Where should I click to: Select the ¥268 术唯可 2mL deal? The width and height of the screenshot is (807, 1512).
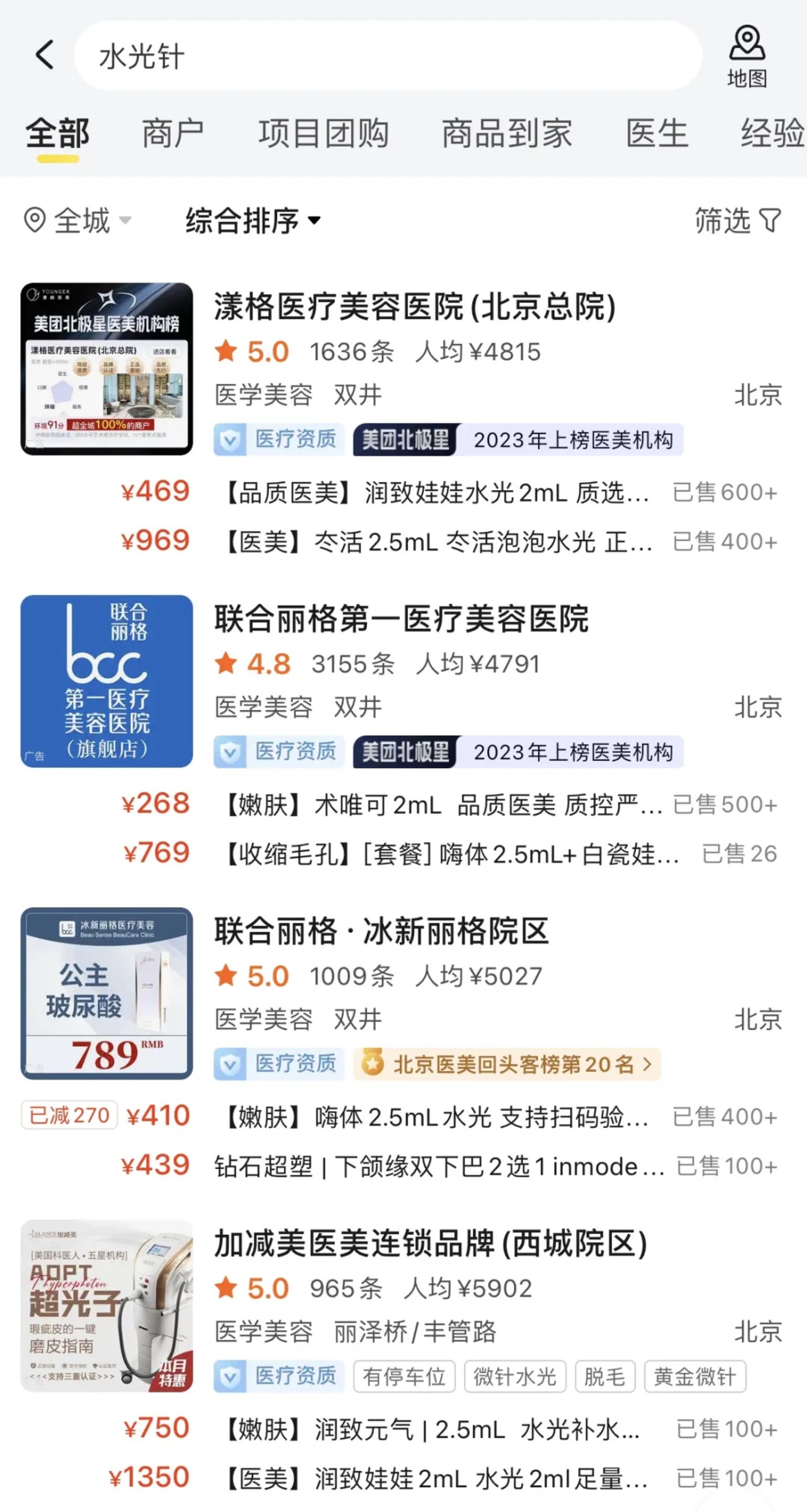pyautogui.click(x=443, y=804)
